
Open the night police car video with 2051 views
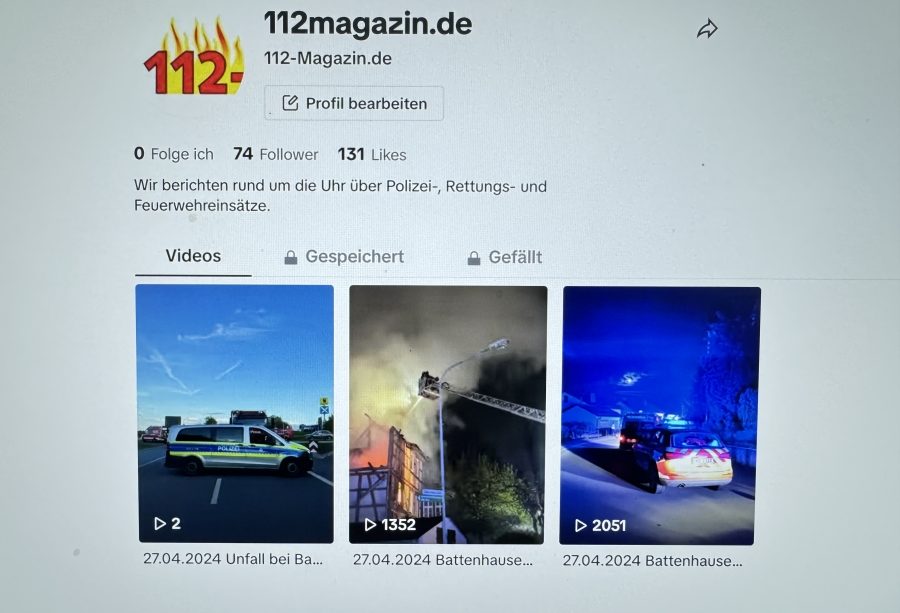pyautogui.click(x=661, y=414)
